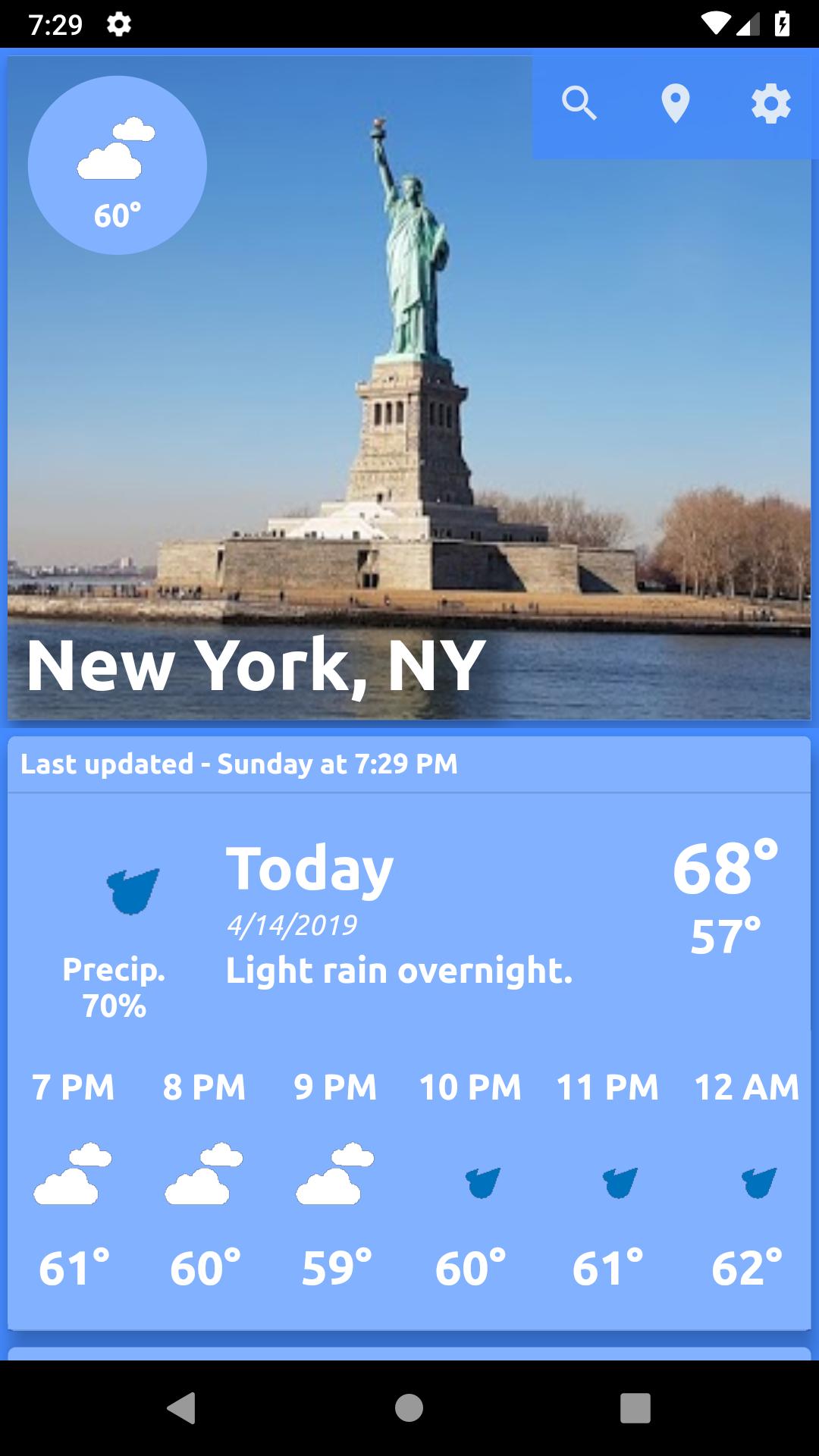Open the settings gear icon
Screen dimensions: 819x1456
tap(770, 104)
